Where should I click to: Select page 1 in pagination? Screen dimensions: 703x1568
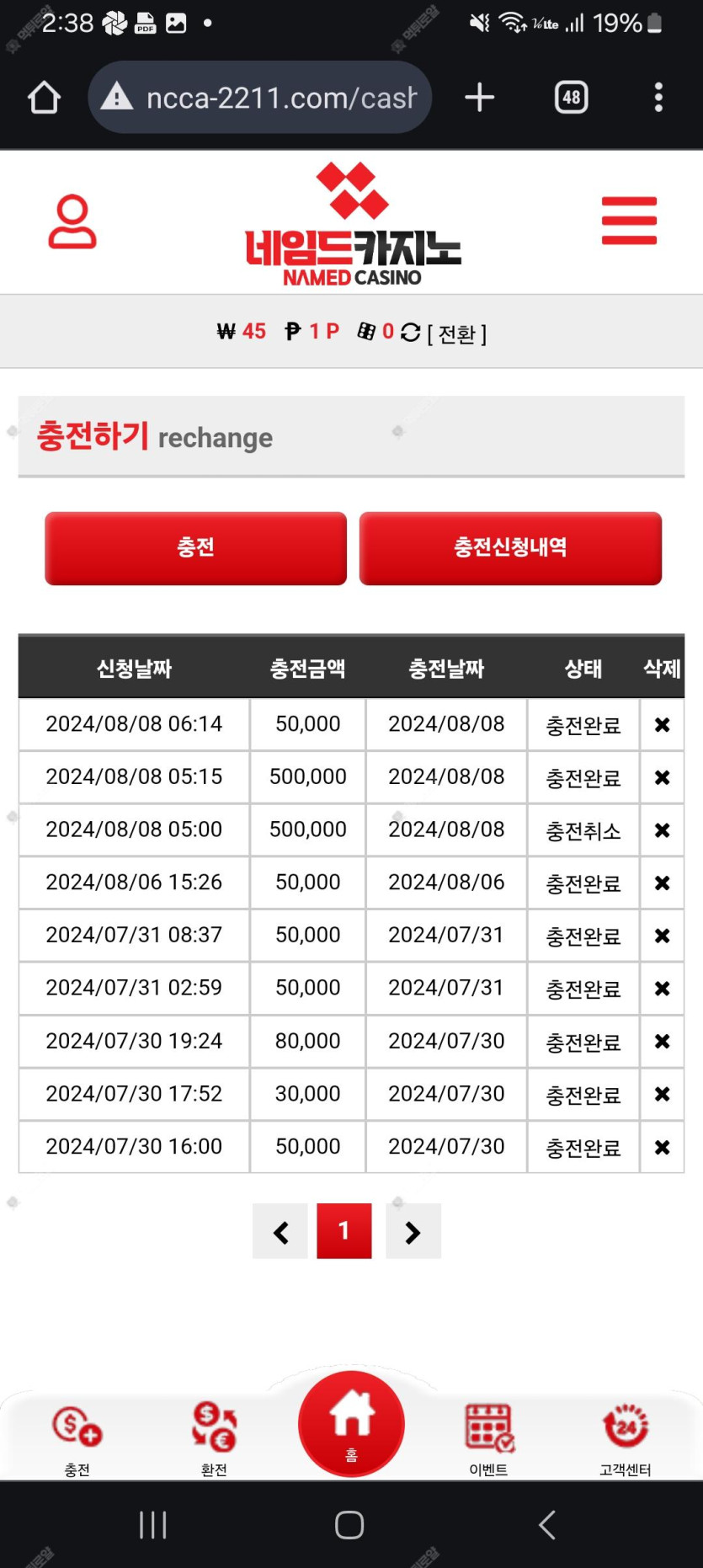[x=344, y=1231]
